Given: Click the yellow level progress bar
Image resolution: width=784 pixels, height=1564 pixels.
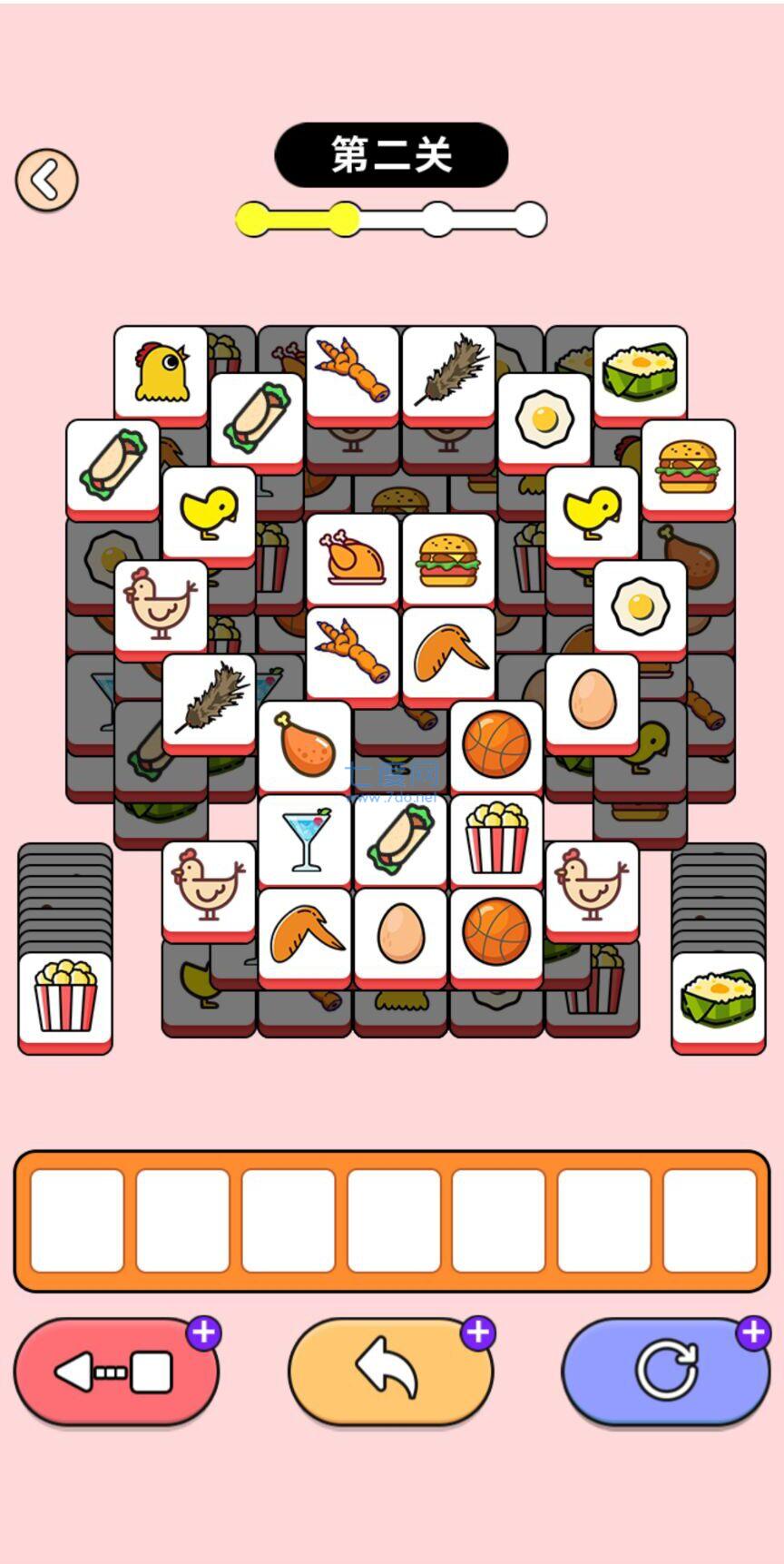Looking at the screenshot, I should 299,217.
